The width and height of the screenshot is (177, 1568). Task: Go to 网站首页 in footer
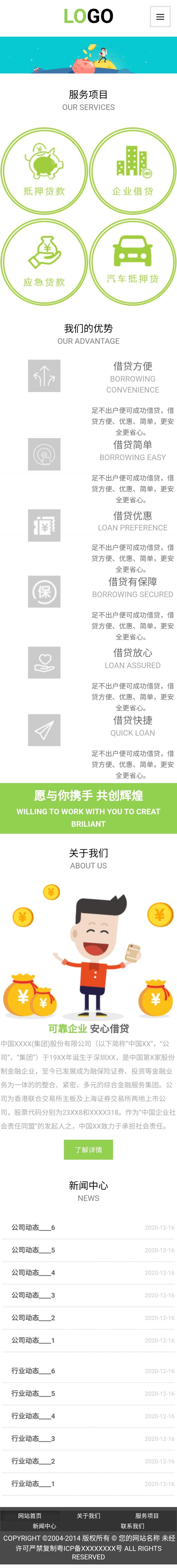click(x=30, y=1516)
